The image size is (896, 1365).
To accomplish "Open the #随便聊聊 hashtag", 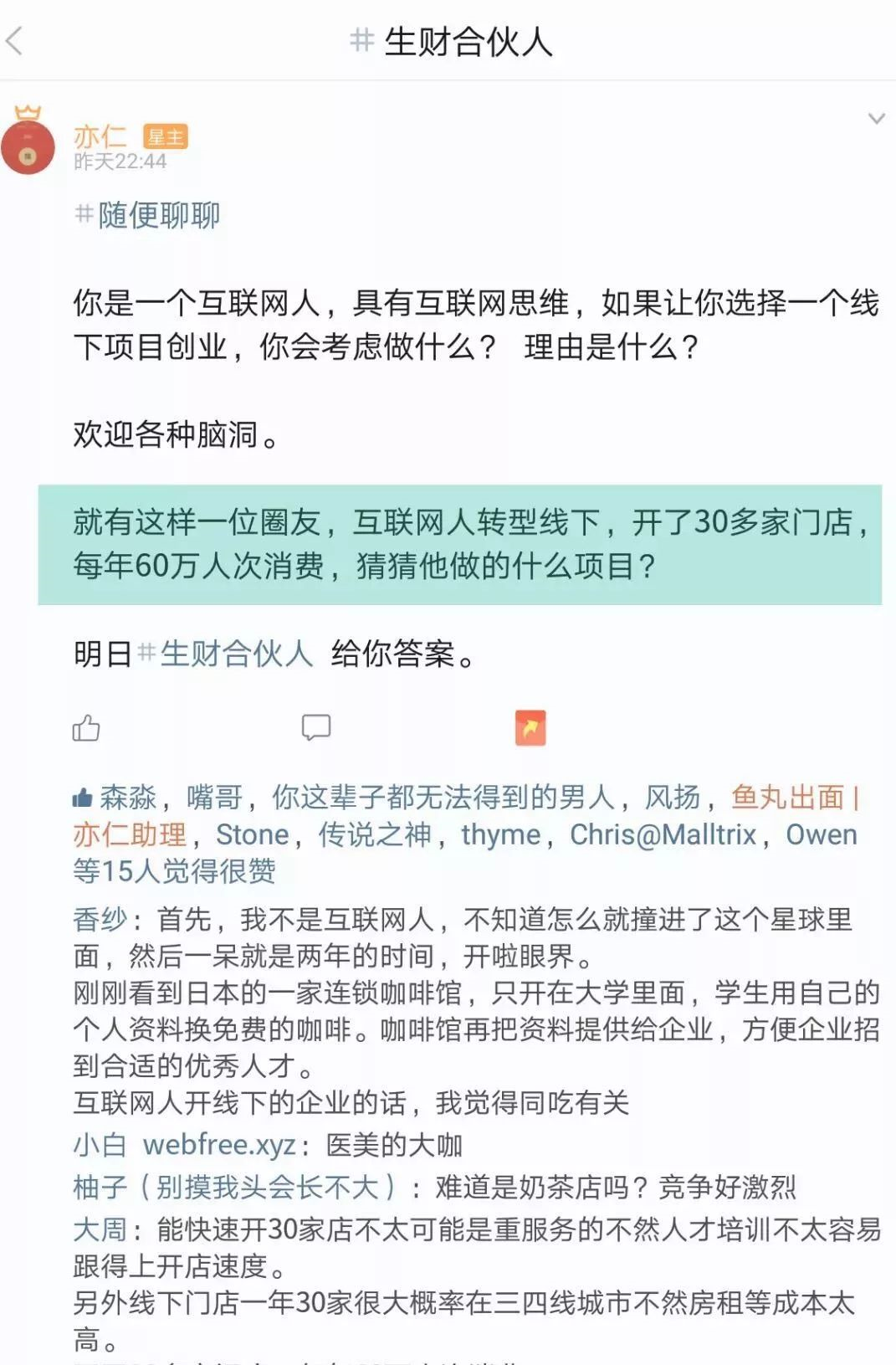I will [x=147, y=216].
